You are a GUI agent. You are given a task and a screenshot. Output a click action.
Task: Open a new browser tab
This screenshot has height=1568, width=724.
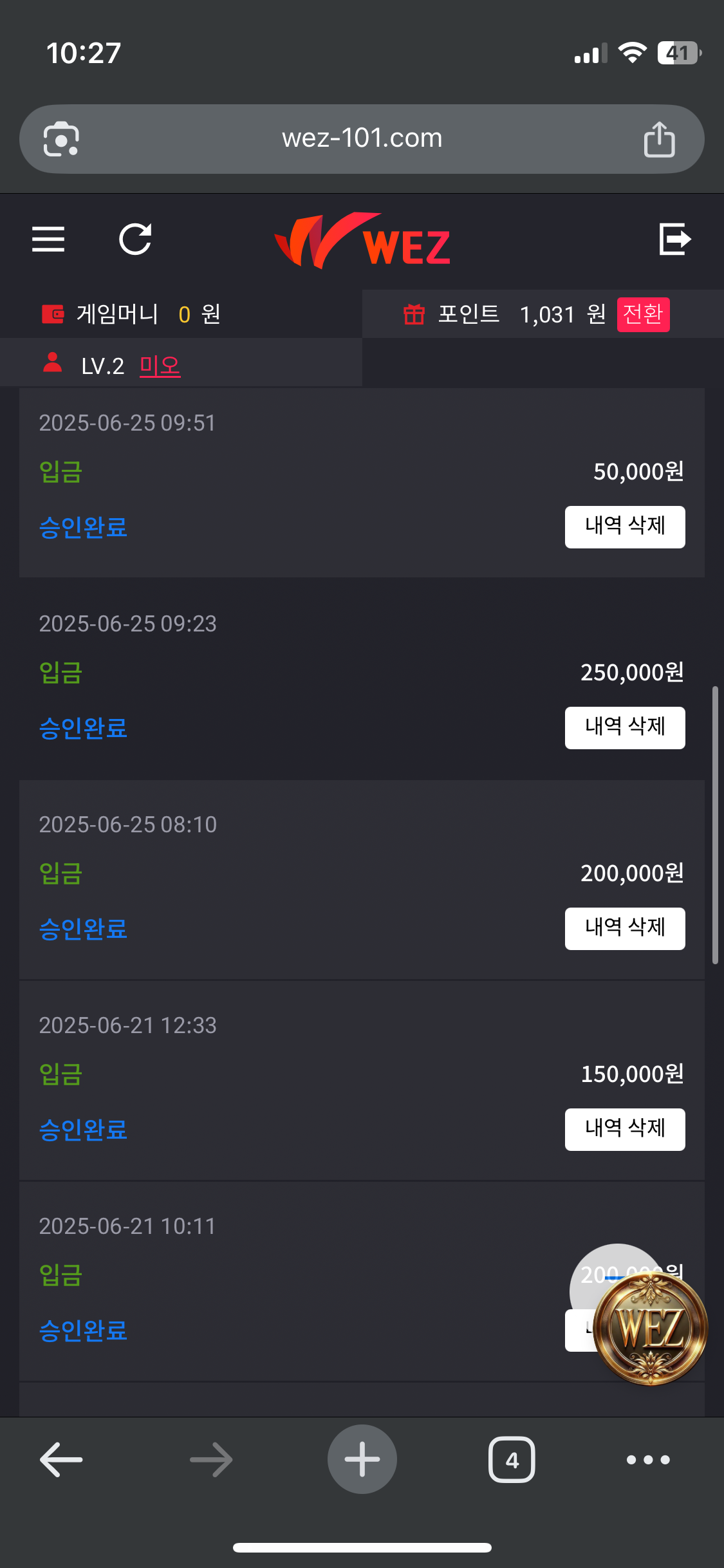click(362, 1459)
